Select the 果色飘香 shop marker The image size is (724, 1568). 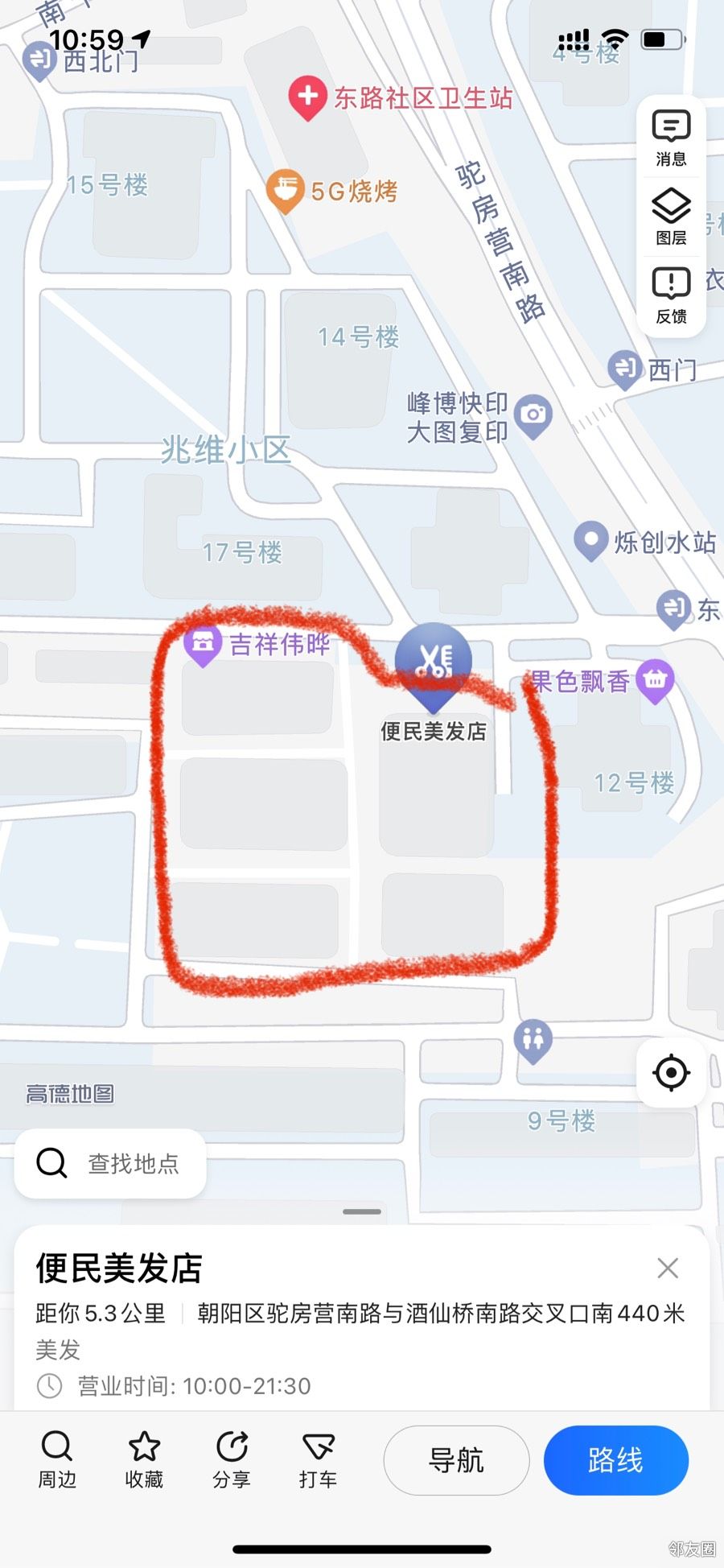[x=655, y=680]
